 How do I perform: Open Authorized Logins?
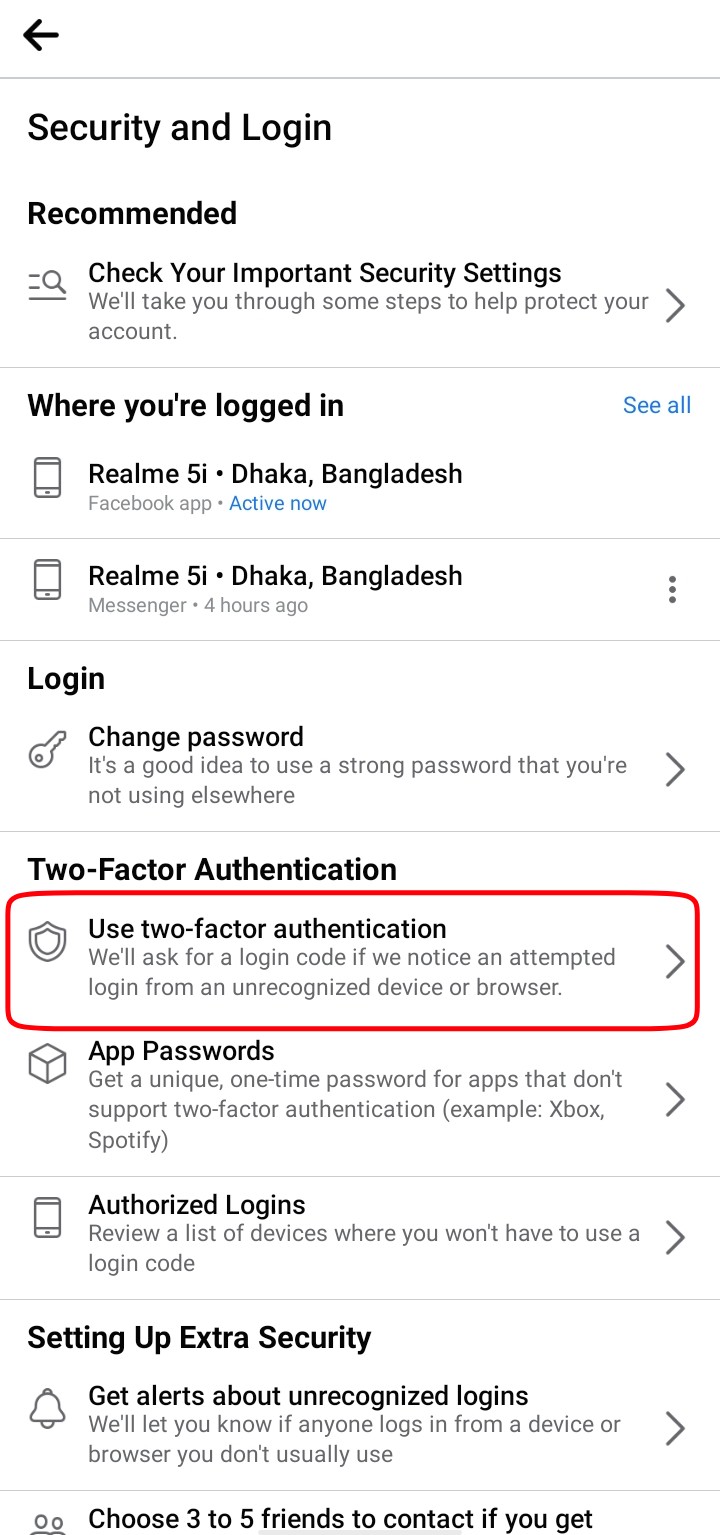[360, 1236]
